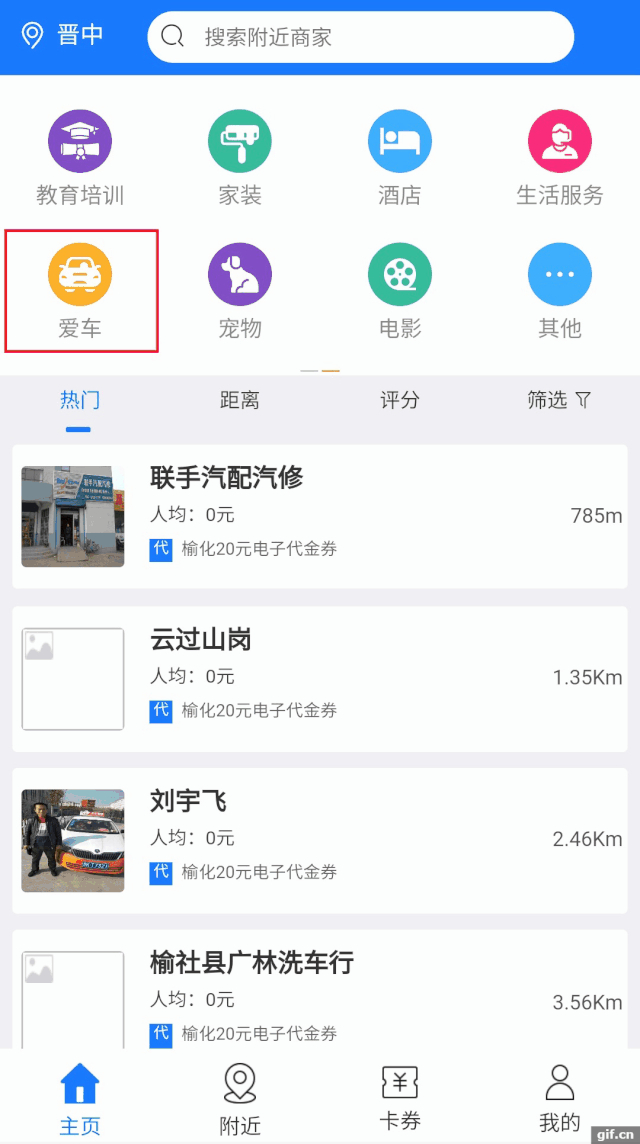640x1144 pixels.
Task: Tap the 搜索附近商家 search box
Action: click(360, 38)
